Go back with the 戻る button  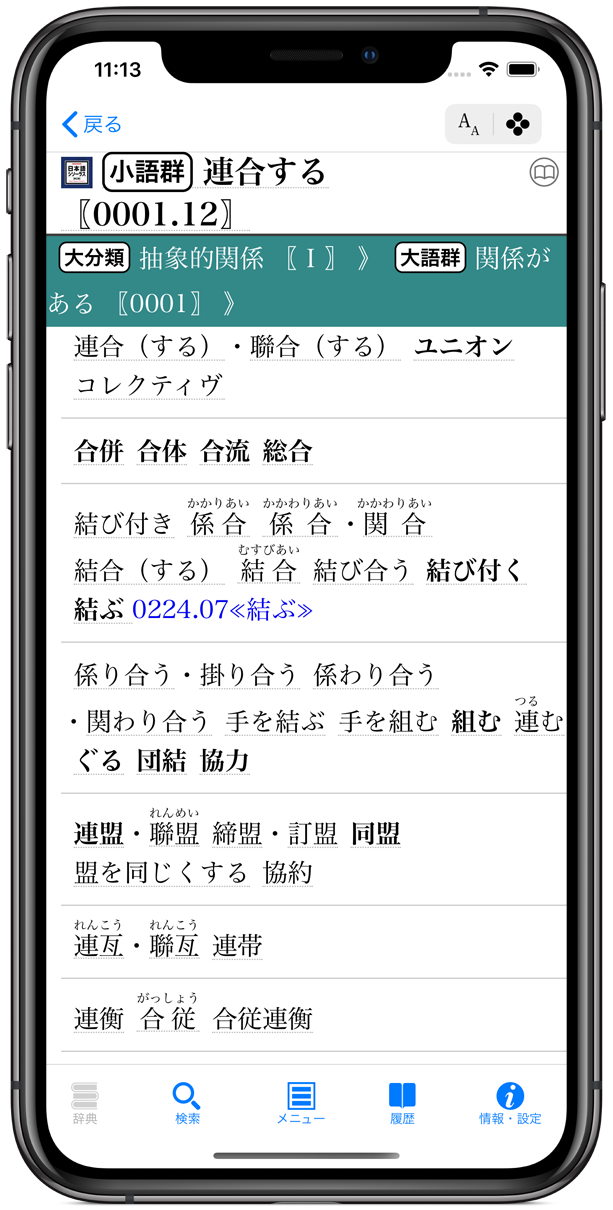[x=92, y=125]
